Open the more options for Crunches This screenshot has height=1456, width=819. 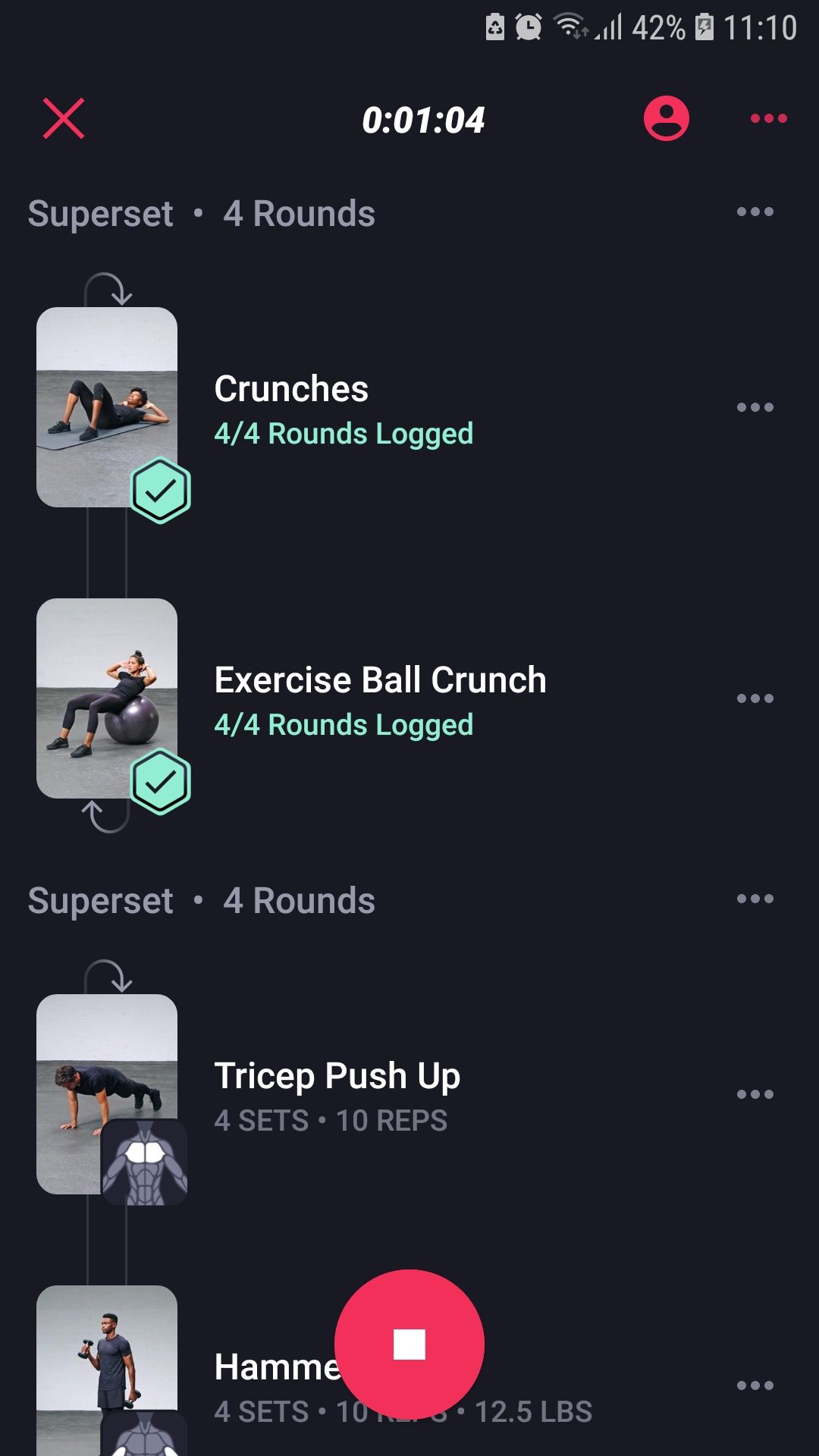tap(755, 407)
